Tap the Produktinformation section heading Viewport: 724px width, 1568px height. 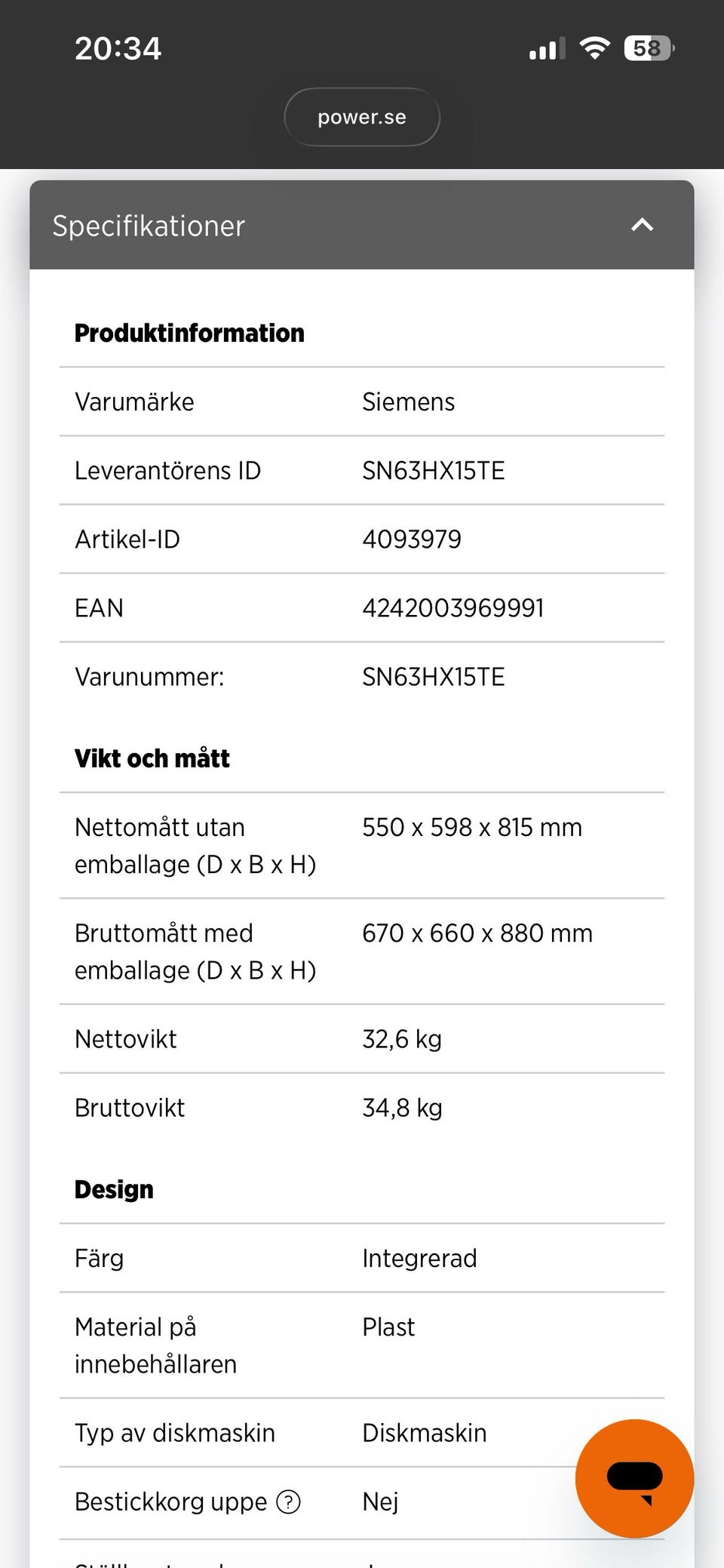189,332
